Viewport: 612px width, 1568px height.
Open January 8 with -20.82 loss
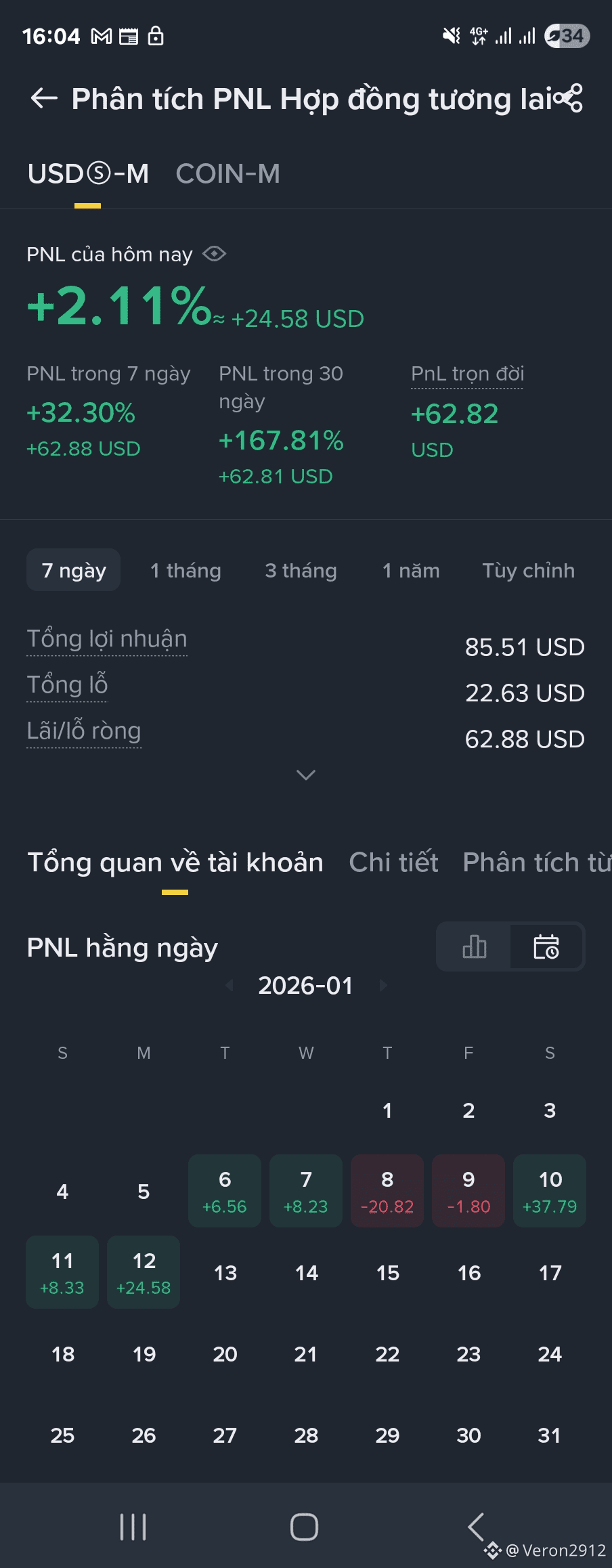pyautogui.click(x=387, y=1191)
